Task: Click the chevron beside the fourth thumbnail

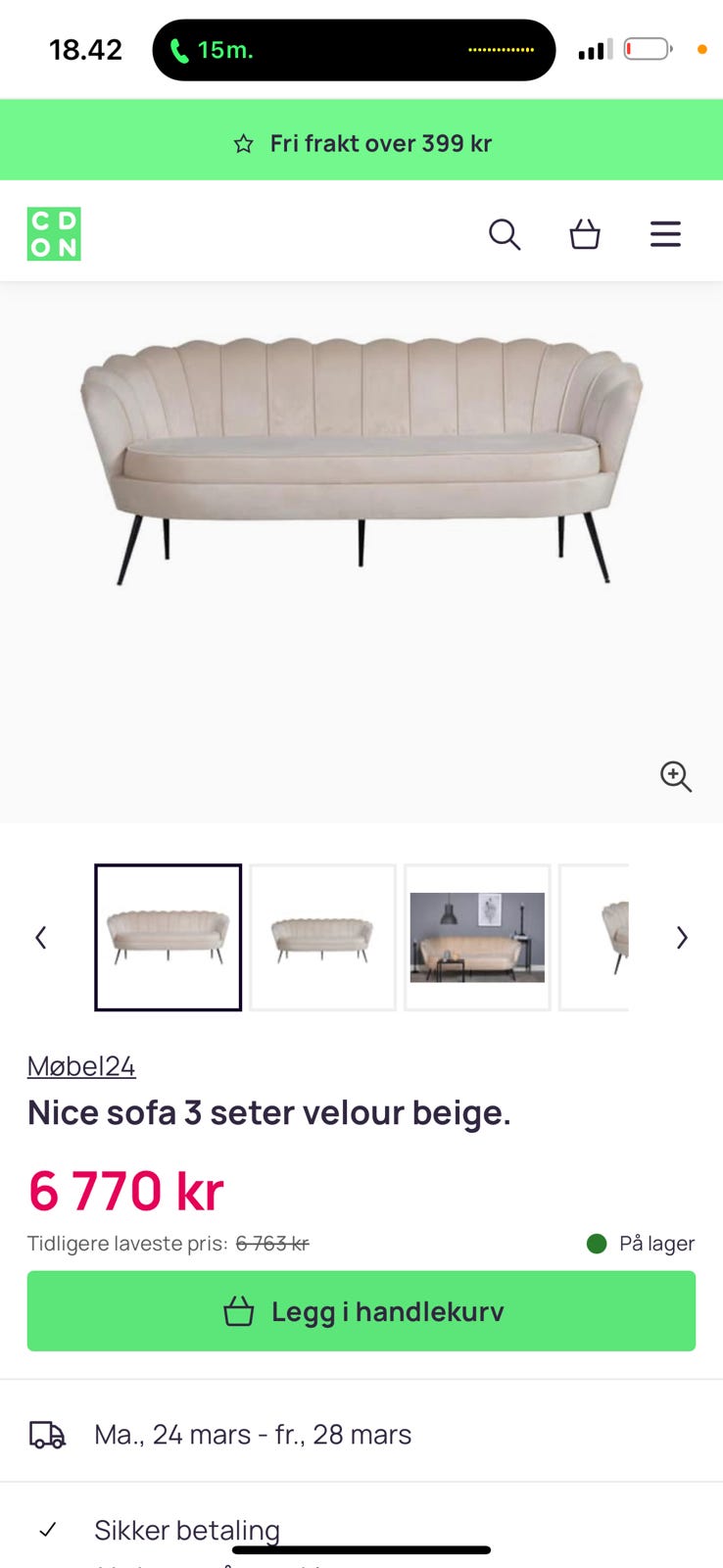Action: click(682, 938)
